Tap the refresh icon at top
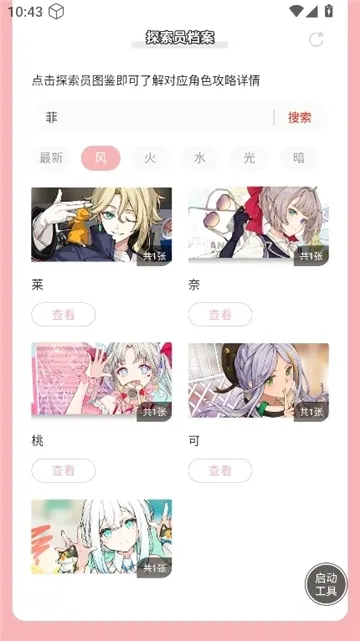Image resolution: width=360 pixels, height=641 pixels. 316,39
